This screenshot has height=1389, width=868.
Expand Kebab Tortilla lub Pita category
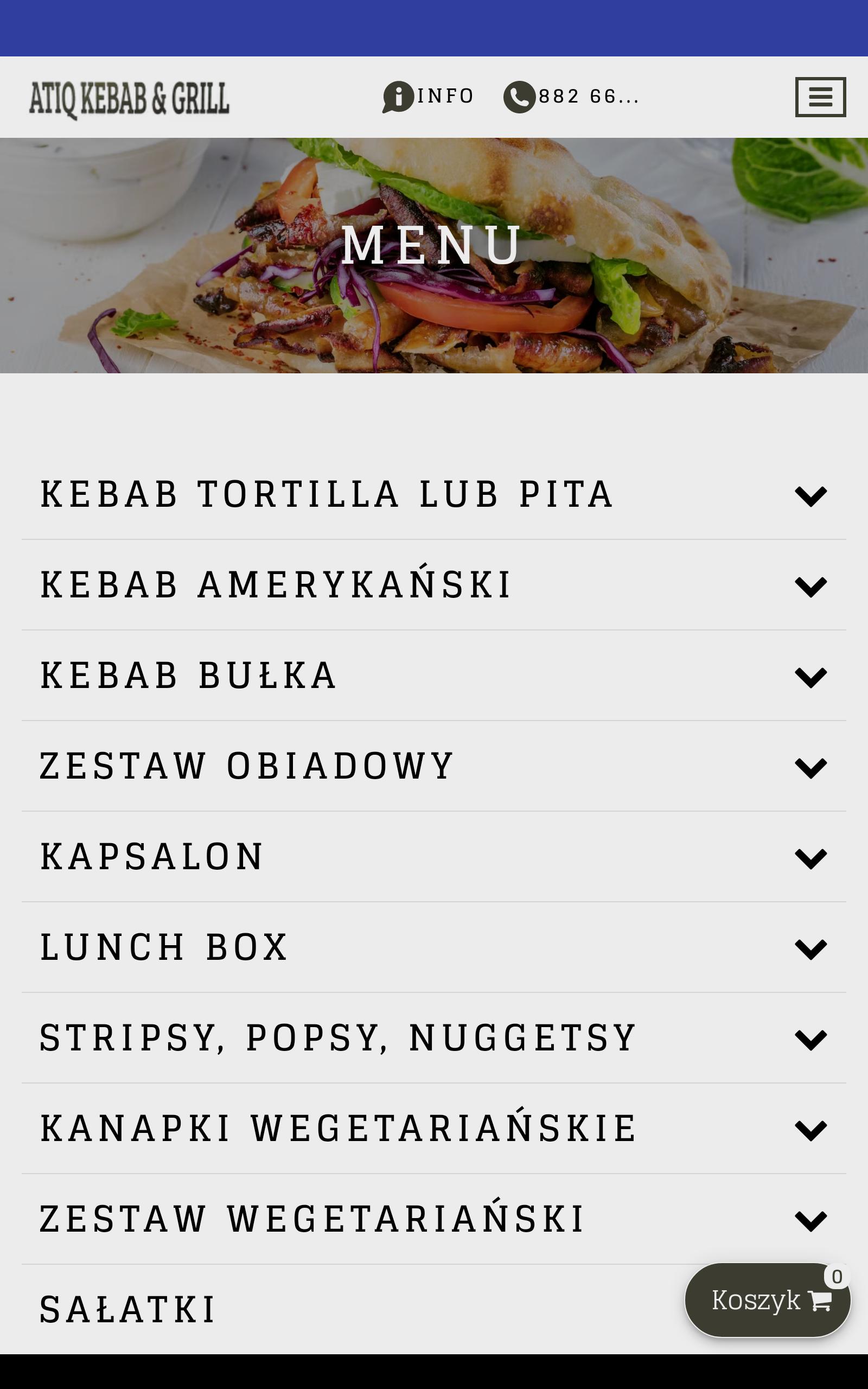[434, 494]
